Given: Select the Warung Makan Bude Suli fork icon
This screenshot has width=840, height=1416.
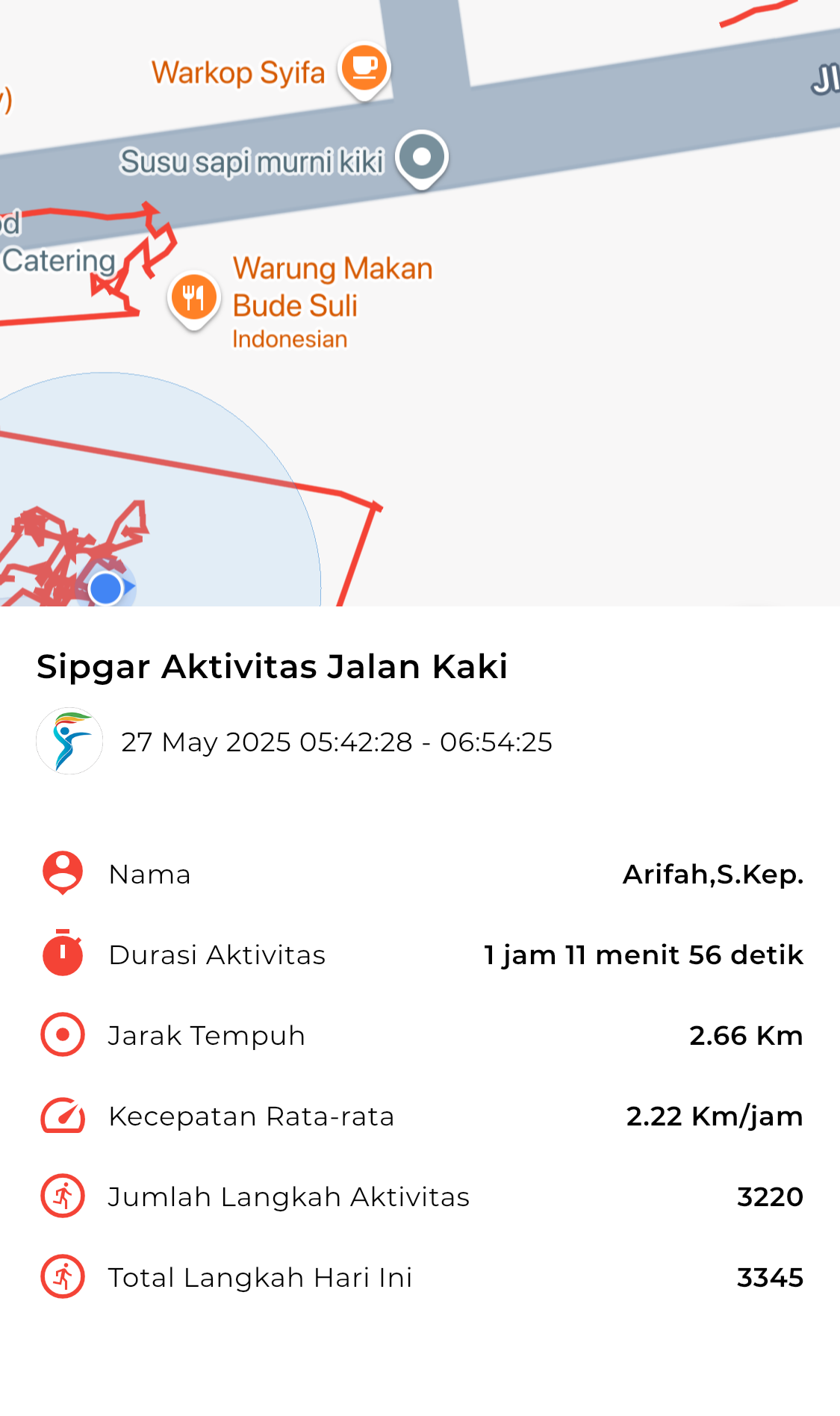Looking at the screenshot, I should tap(193, 296).
